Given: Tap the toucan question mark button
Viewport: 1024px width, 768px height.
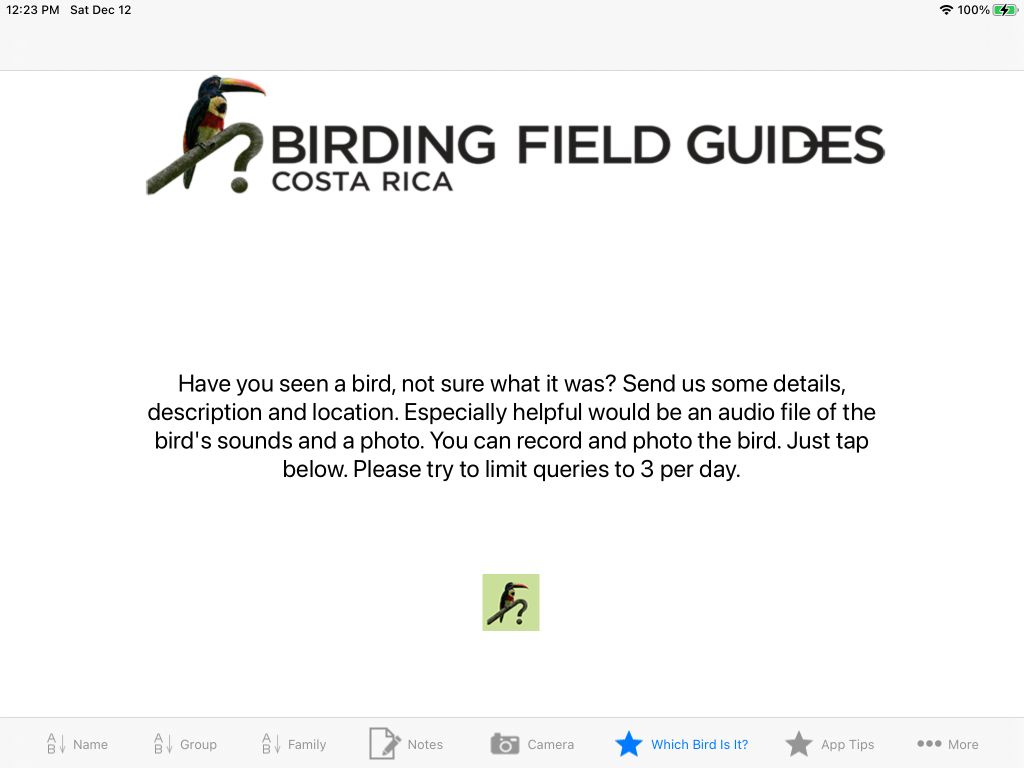Looking at the screenshot, I should coord(511,602).
